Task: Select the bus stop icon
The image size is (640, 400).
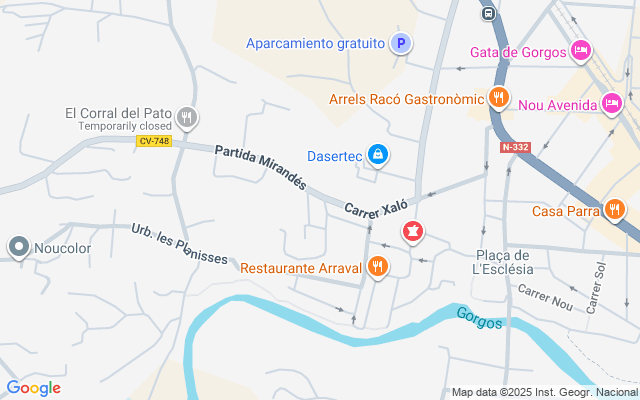Action: pos(488,14)
